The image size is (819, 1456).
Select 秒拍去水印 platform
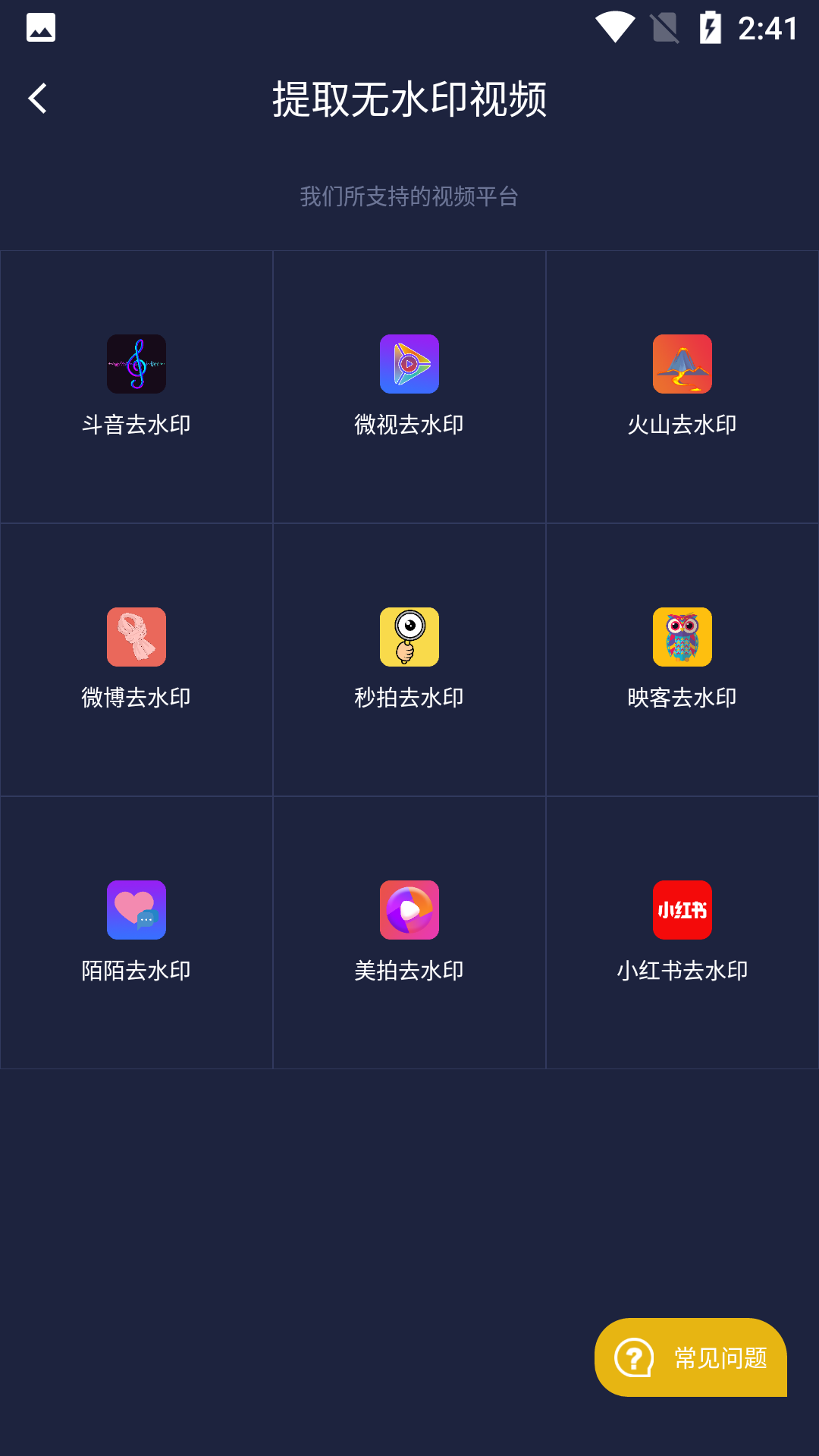(409, 659)
